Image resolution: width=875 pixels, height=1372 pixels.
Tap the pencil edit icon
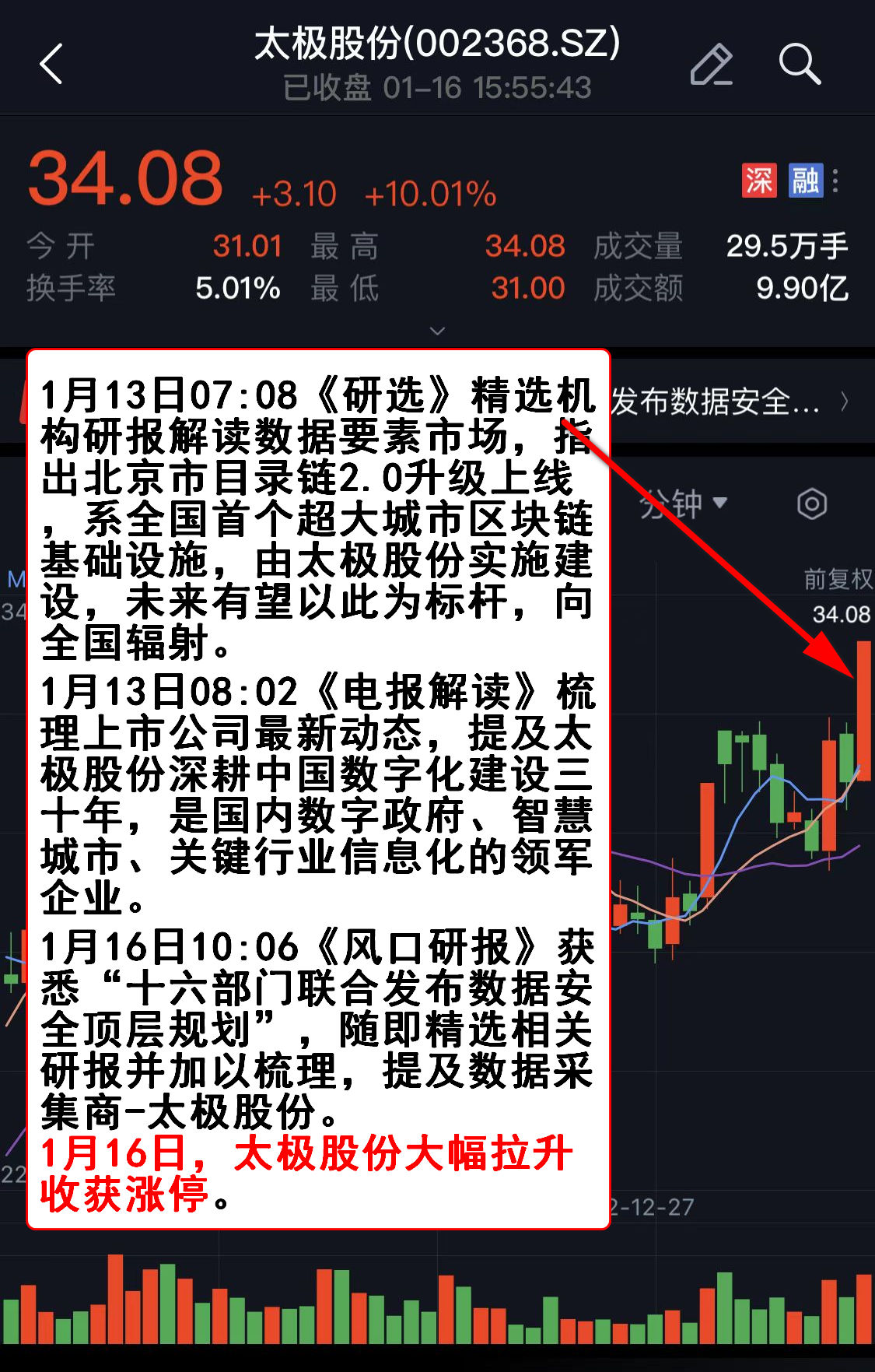coord(711,64)
